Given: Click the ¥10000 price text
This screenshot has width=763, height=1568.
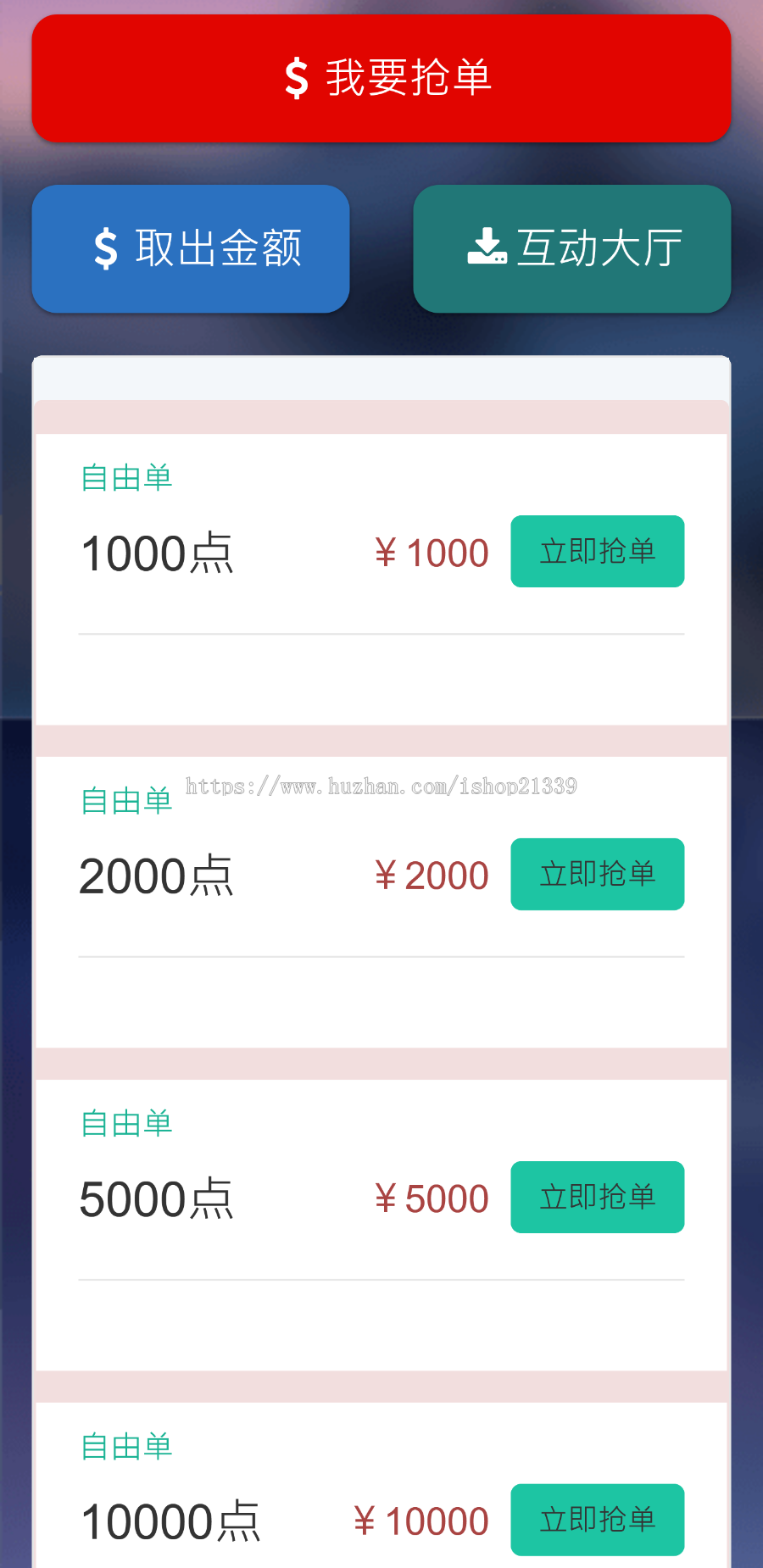Looking at the screenshot, I should coord(420,1520).
